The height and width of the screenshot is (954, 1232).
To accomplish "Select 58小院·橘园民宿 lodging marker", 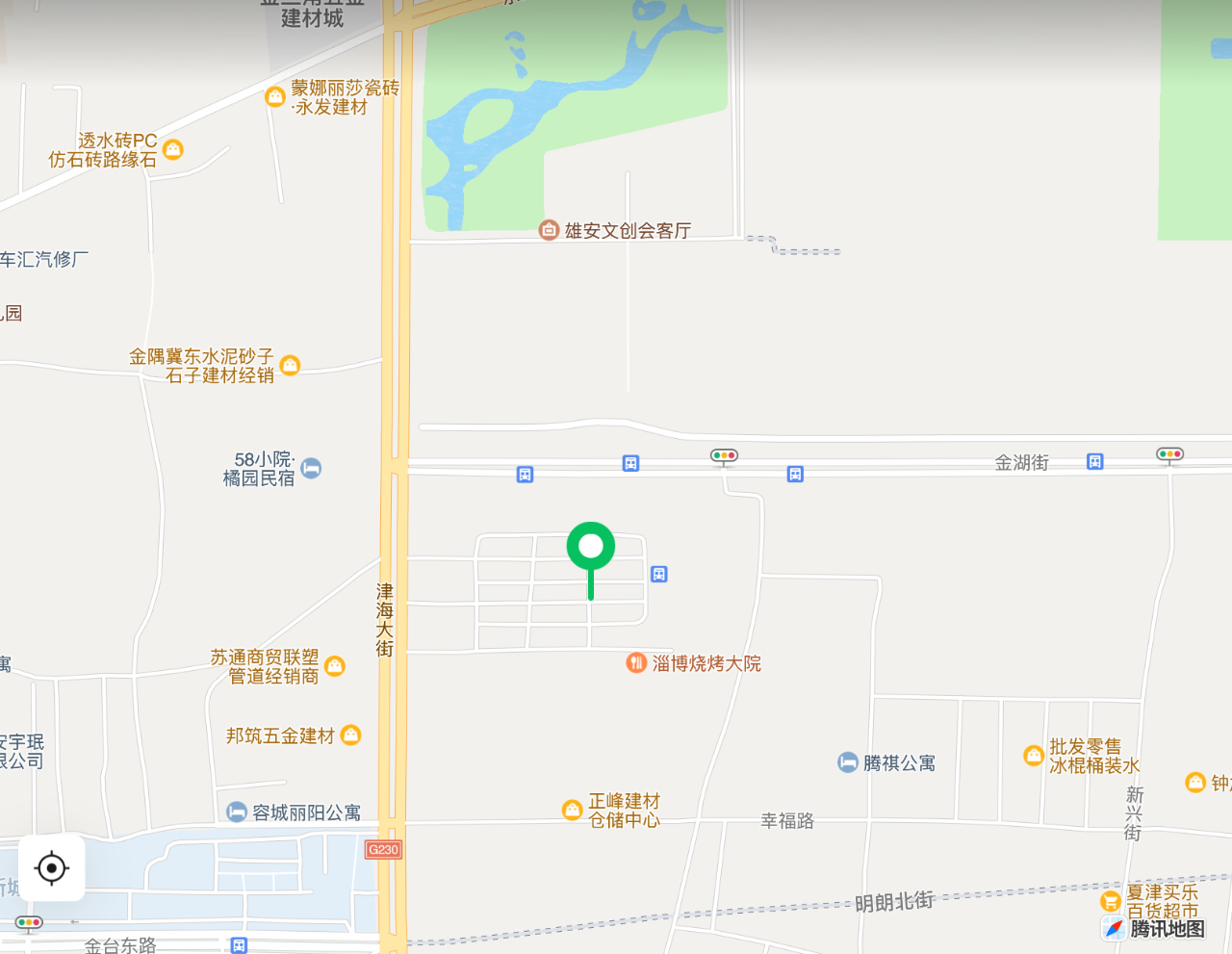I will [311, 468].
